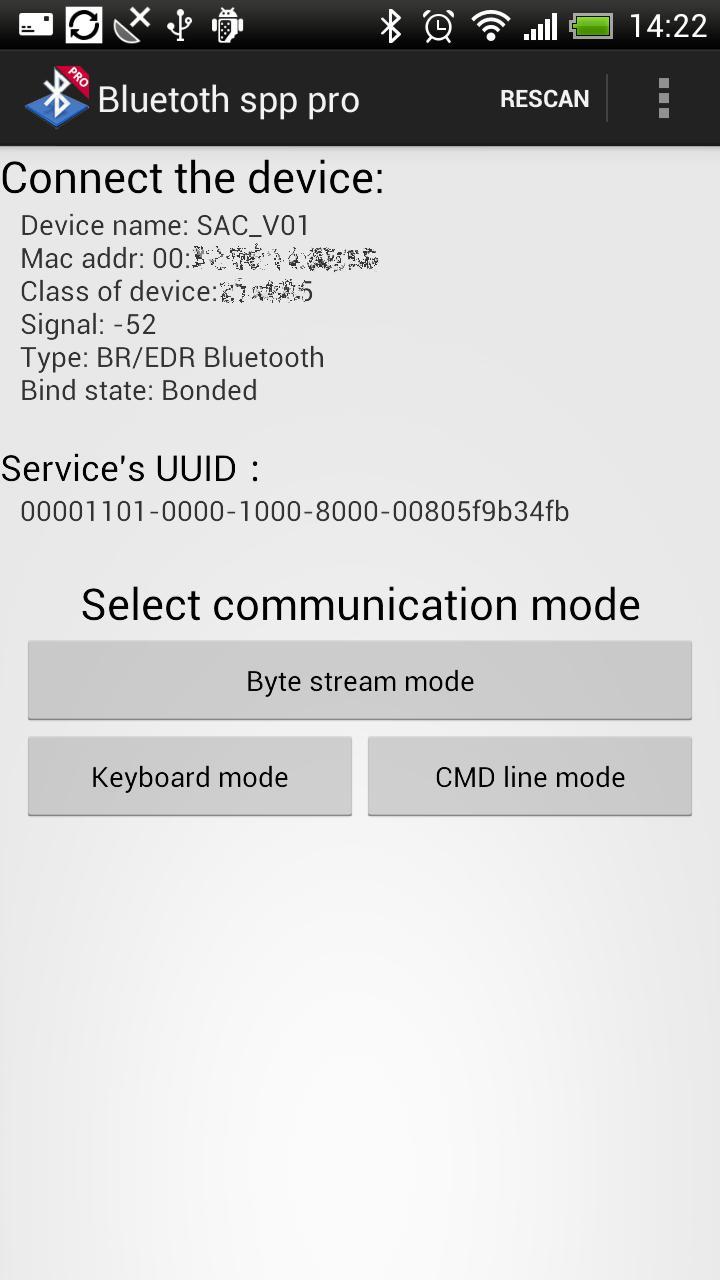720x1280 pixels.
Task: Click the Service's UUID value
Action: (x=295, y=511)
